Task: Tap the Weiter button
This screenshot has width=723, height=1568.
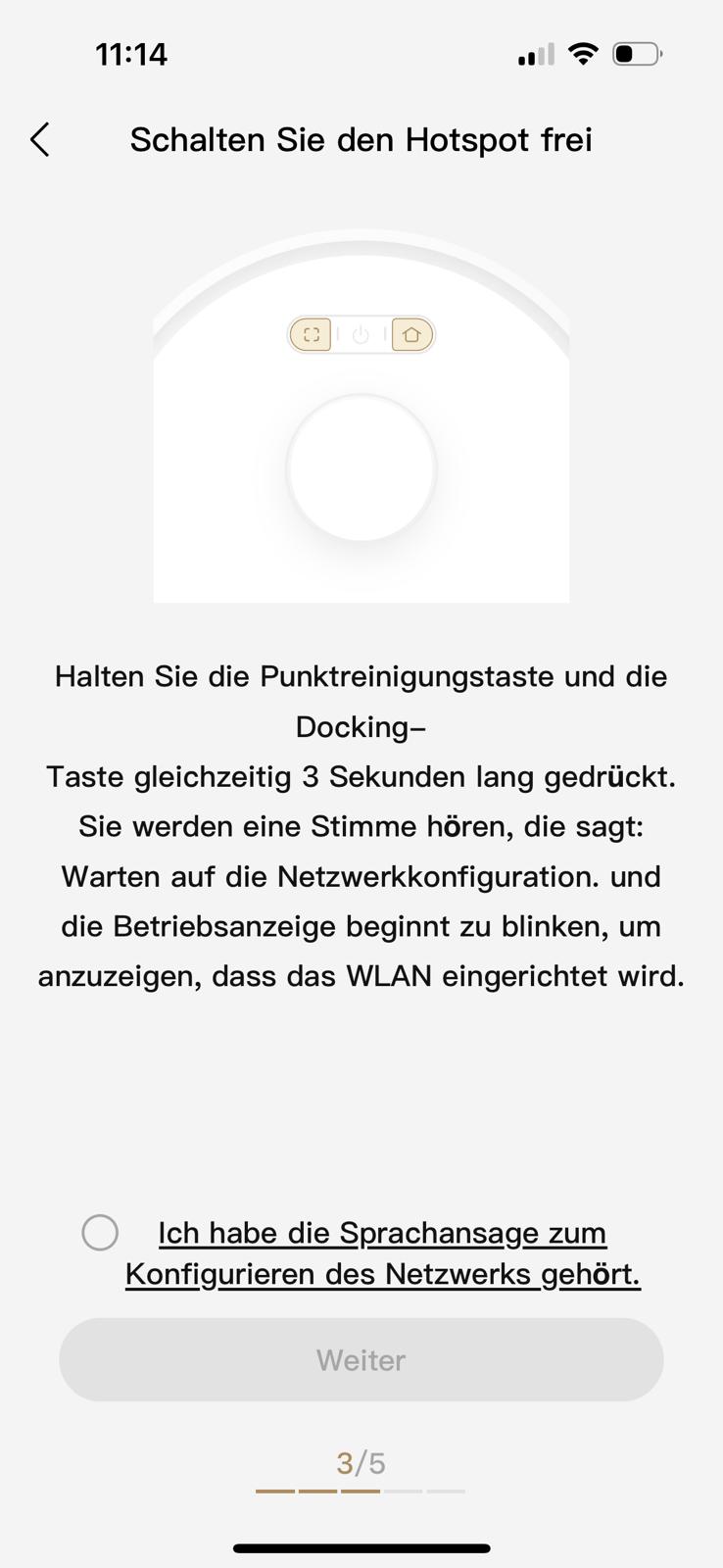Action: [x=361, y=1359]
